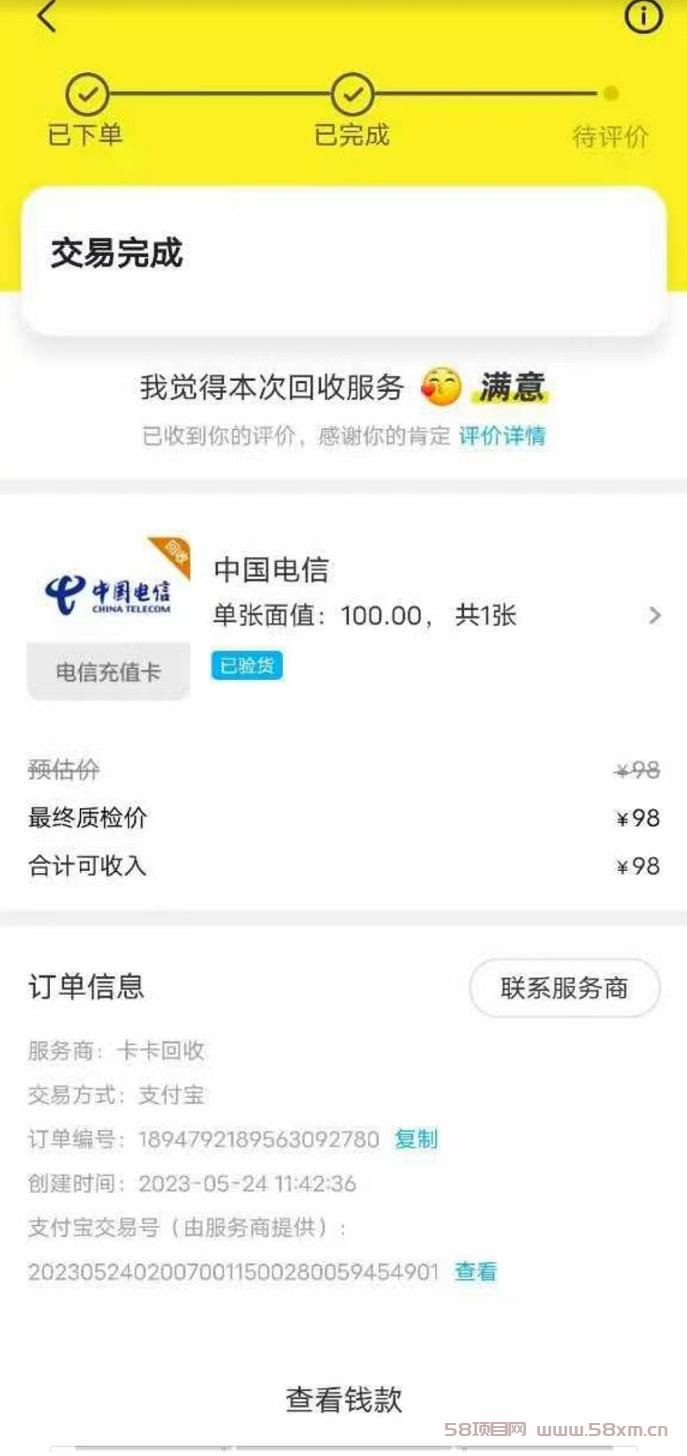This screenshot has width=687, height=1456.
Task: Open 评价详情 link
Action: tap(502, 436)
